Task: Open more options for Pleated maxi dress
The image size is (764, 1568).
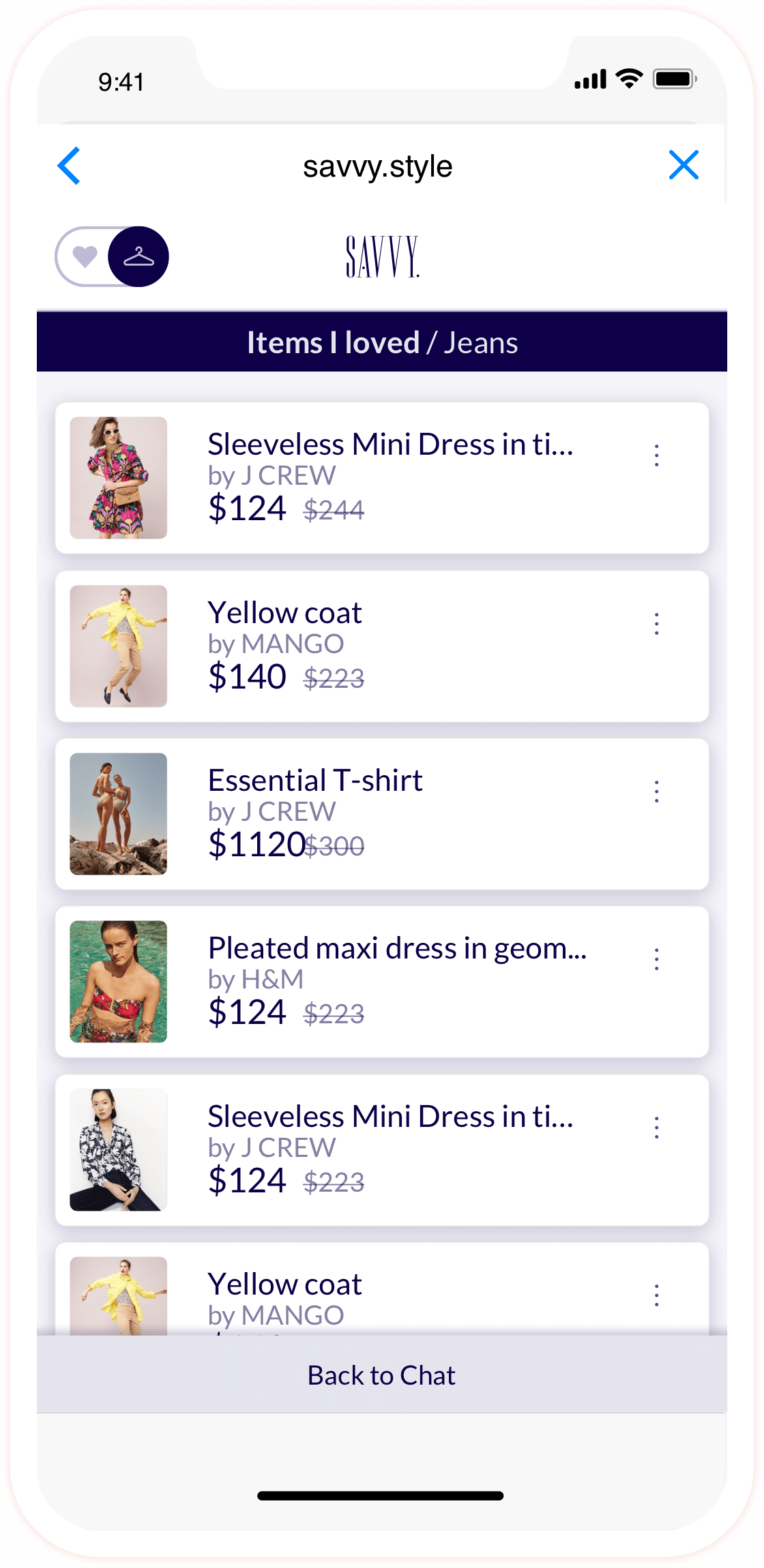Action: tap(656, 959)
